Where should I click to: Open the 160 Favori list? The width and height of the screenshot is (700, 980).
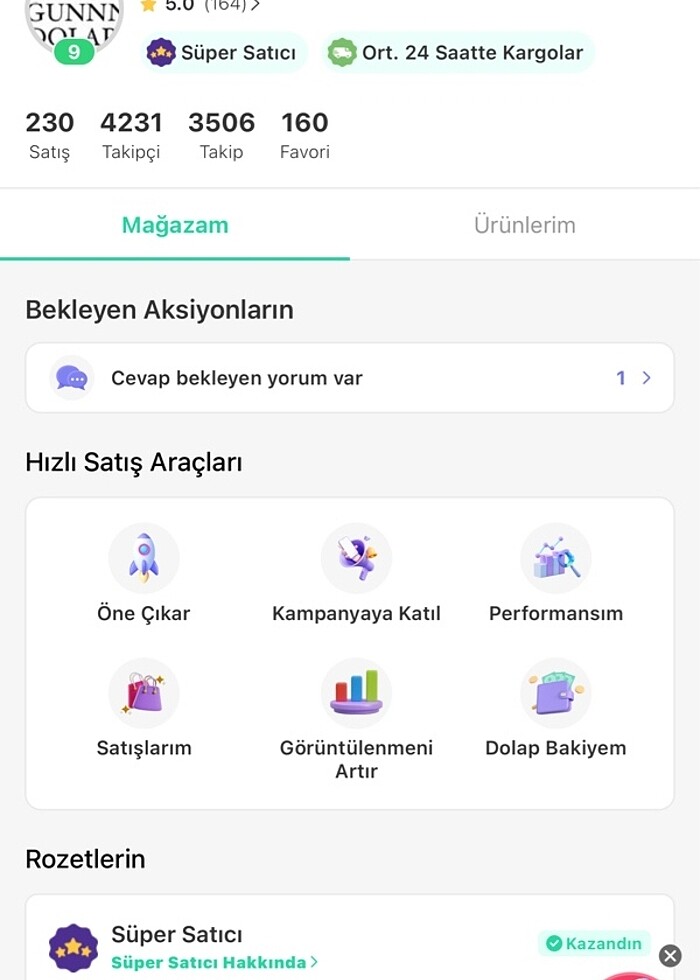pyautogui.click(x=304, y=135)
